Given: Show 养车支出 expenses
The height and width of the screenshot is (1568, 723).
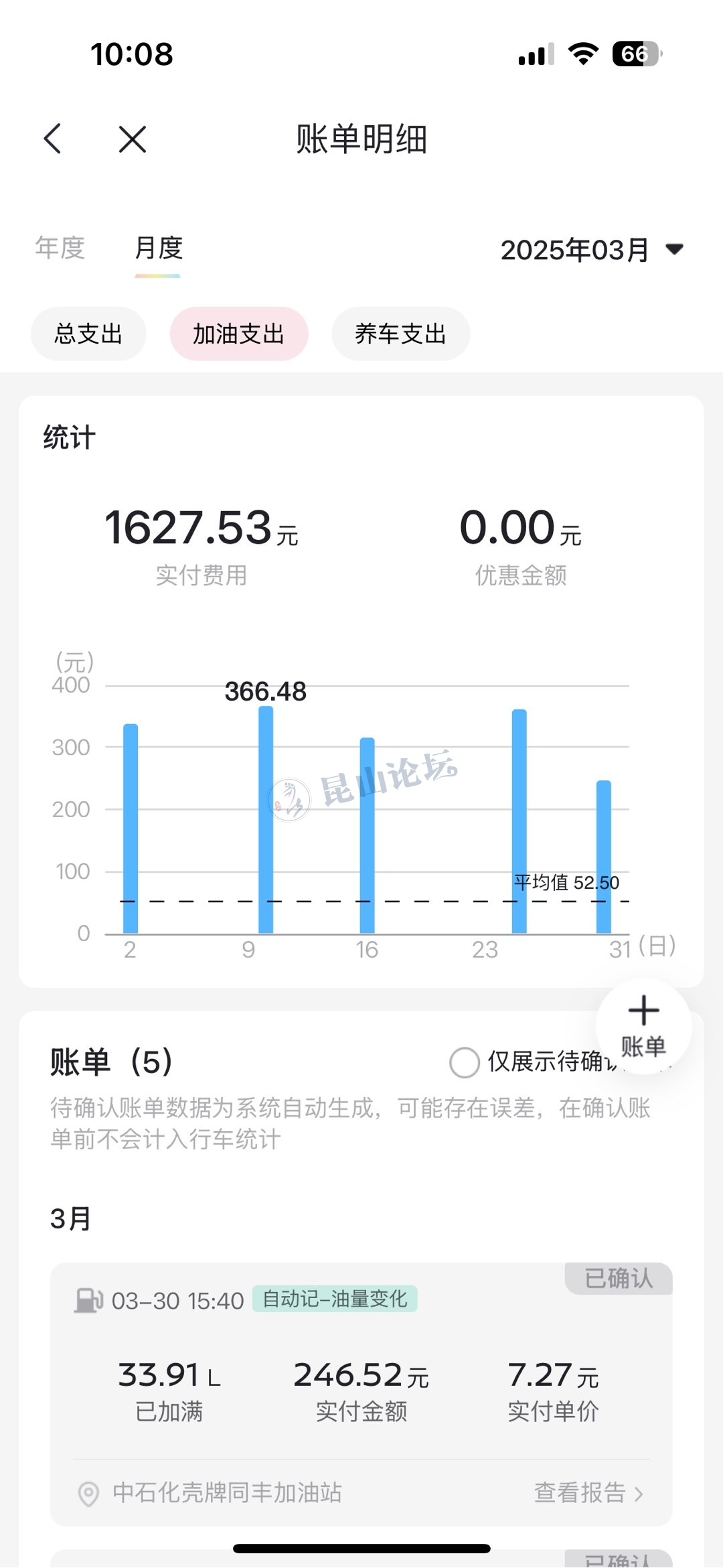Looking at the screenshot, I should click(x=400, y=334).
